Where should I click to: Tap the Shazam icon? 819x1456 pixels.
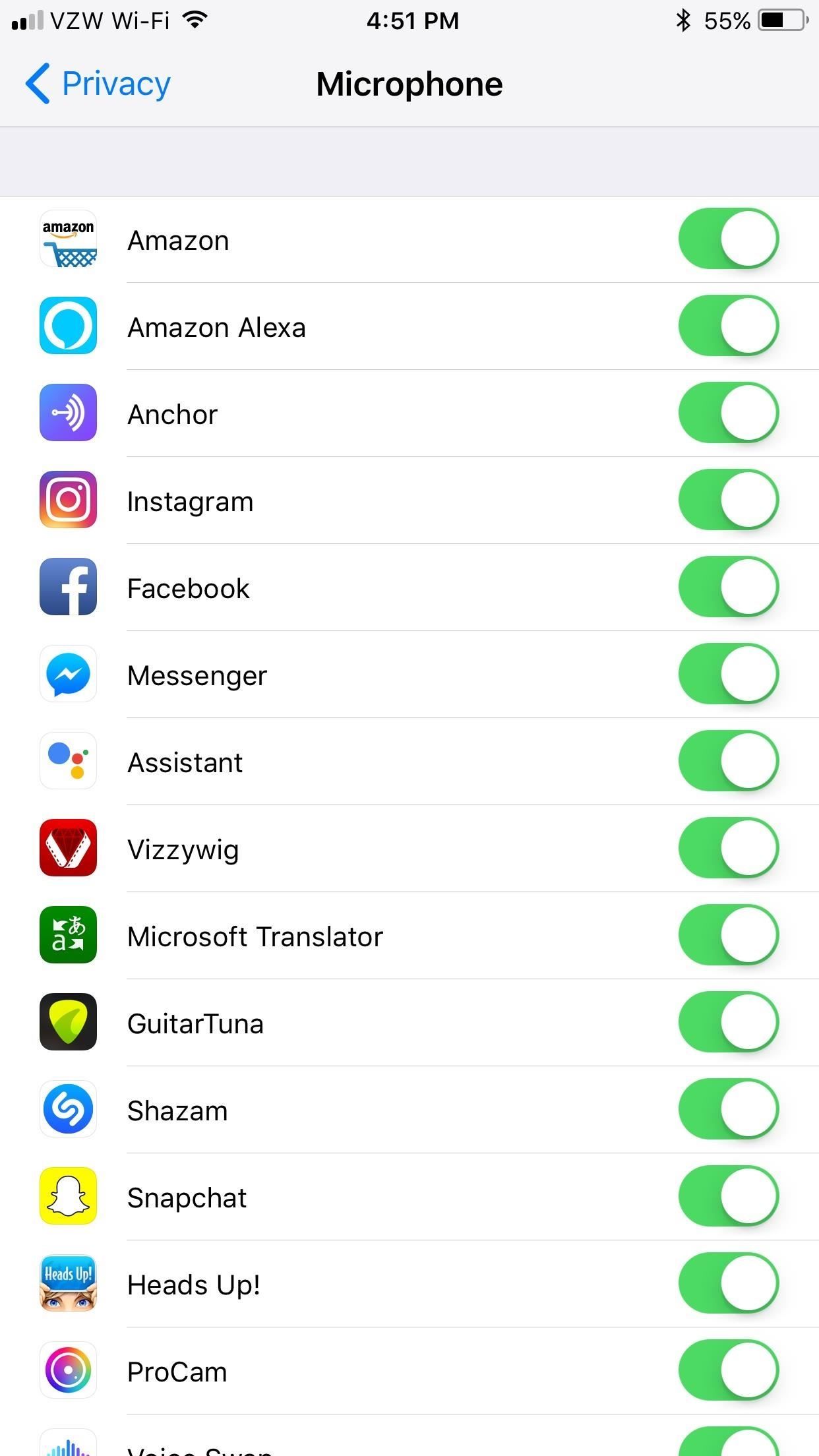coord(68,1110)
